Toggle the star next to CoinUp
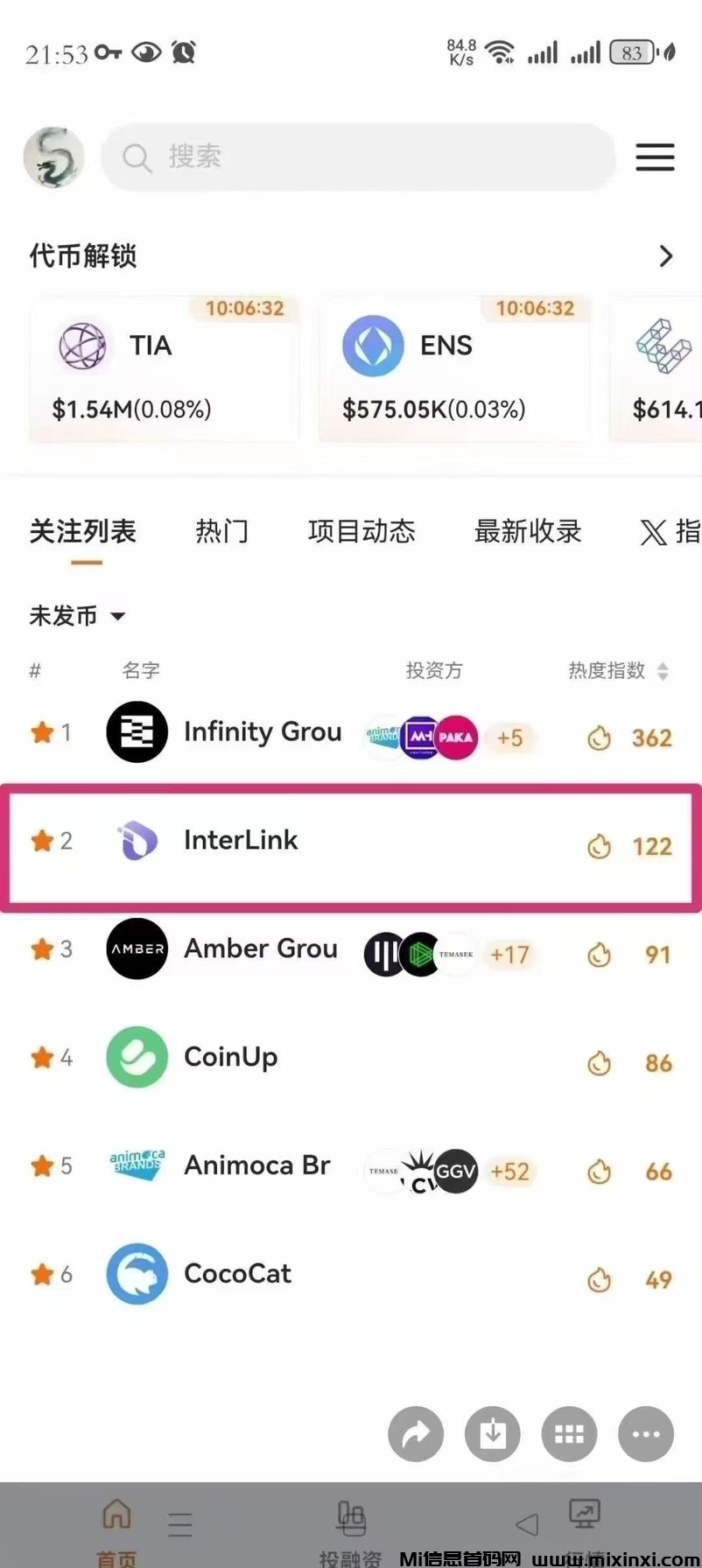The height and width of the screenshot is (1568, 702). (x=42, y=1058)
